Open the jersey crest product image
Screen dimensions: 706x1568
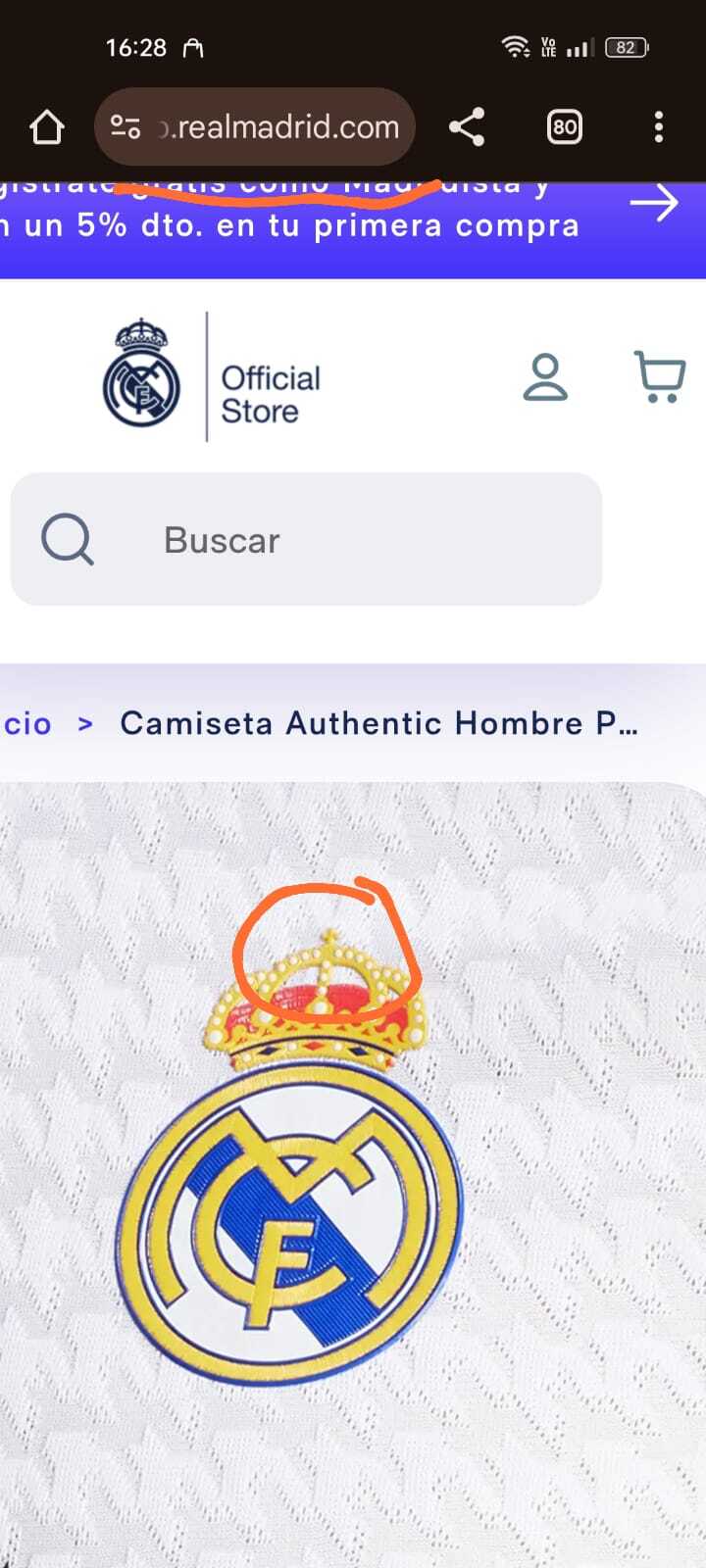[x=353, y=1174]
